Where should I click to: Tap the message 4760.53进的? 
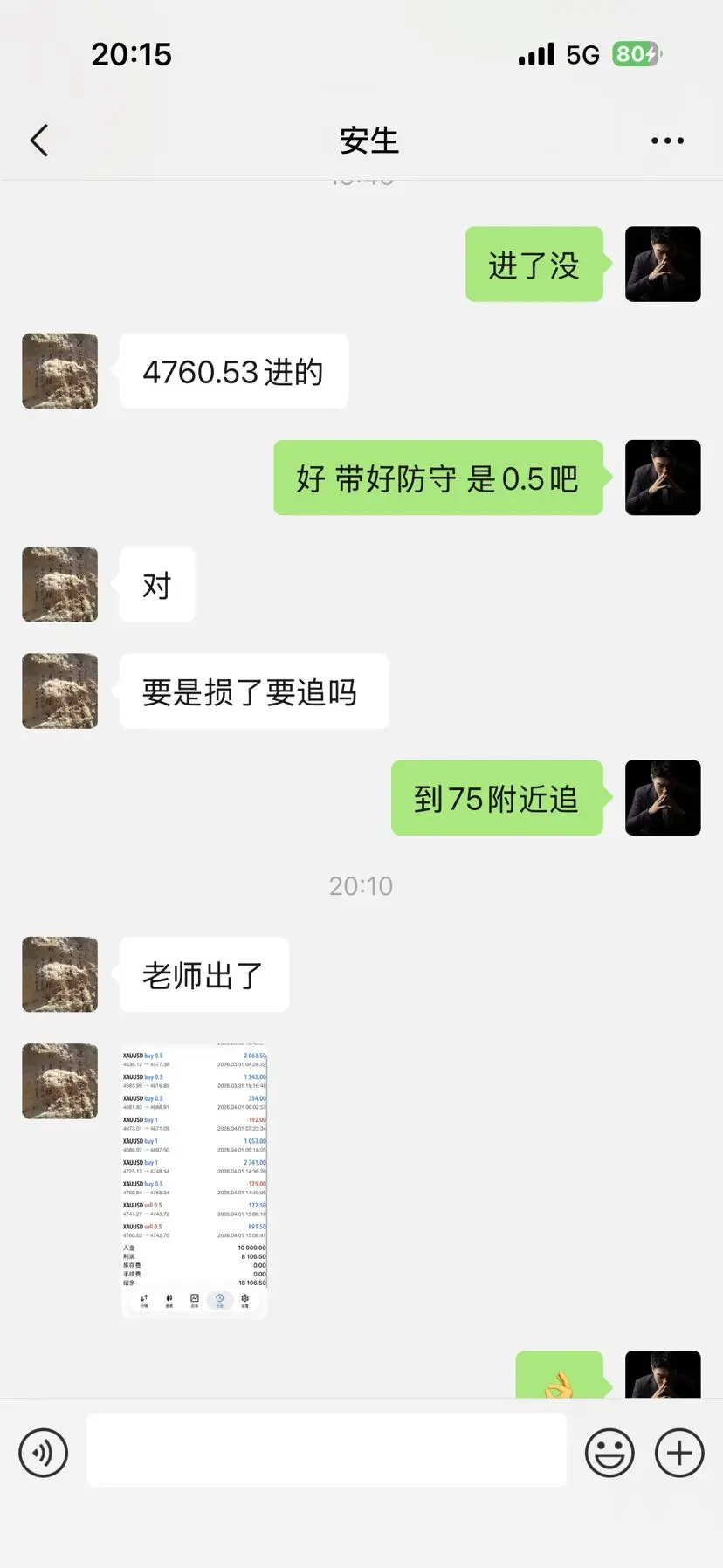[x=232, y=371]
